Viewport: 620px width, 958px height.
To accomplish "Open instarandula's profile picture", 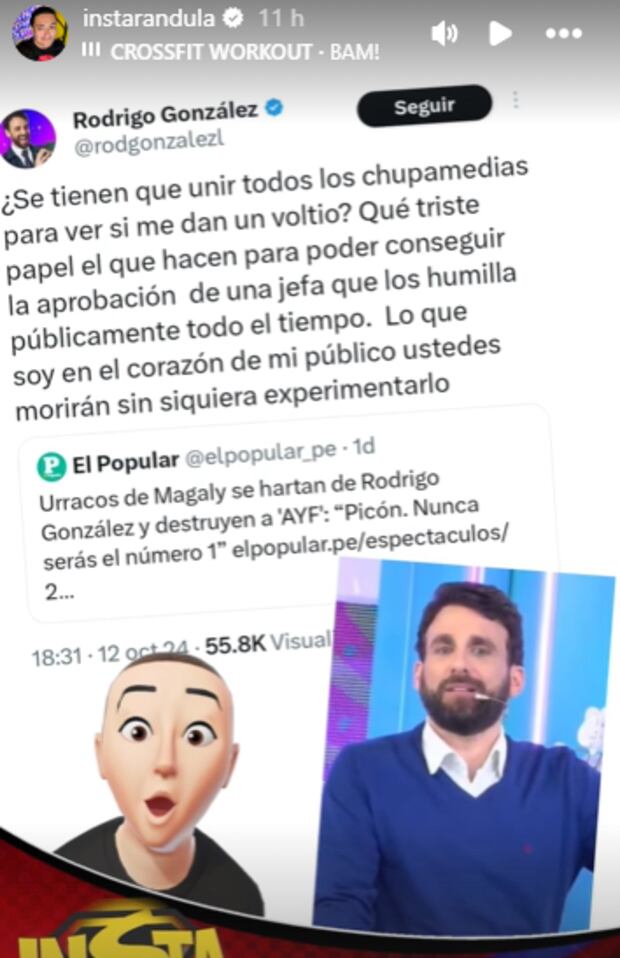I will click(x=40, y=32).
